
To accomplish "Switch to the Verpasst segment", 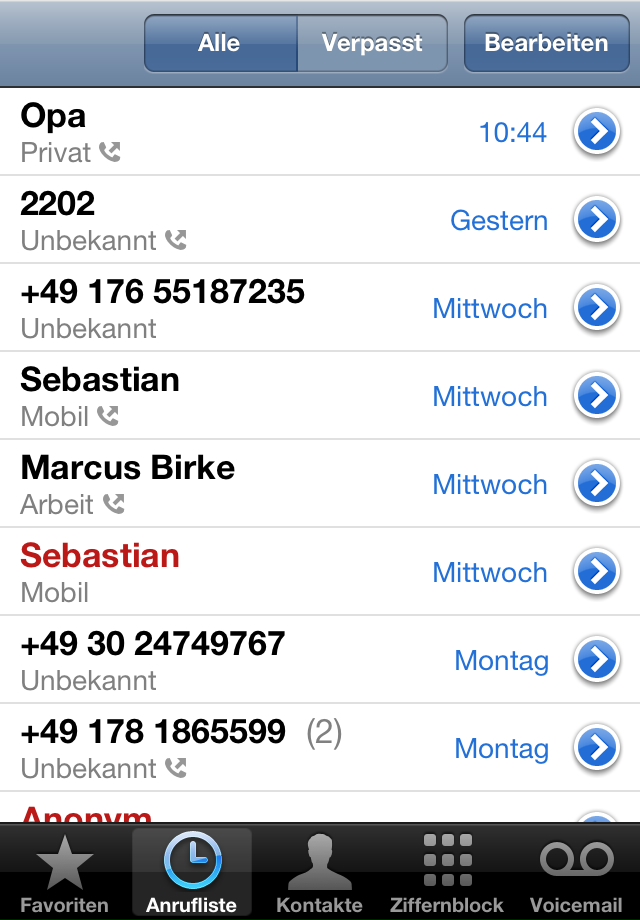I will click(372, 43).
